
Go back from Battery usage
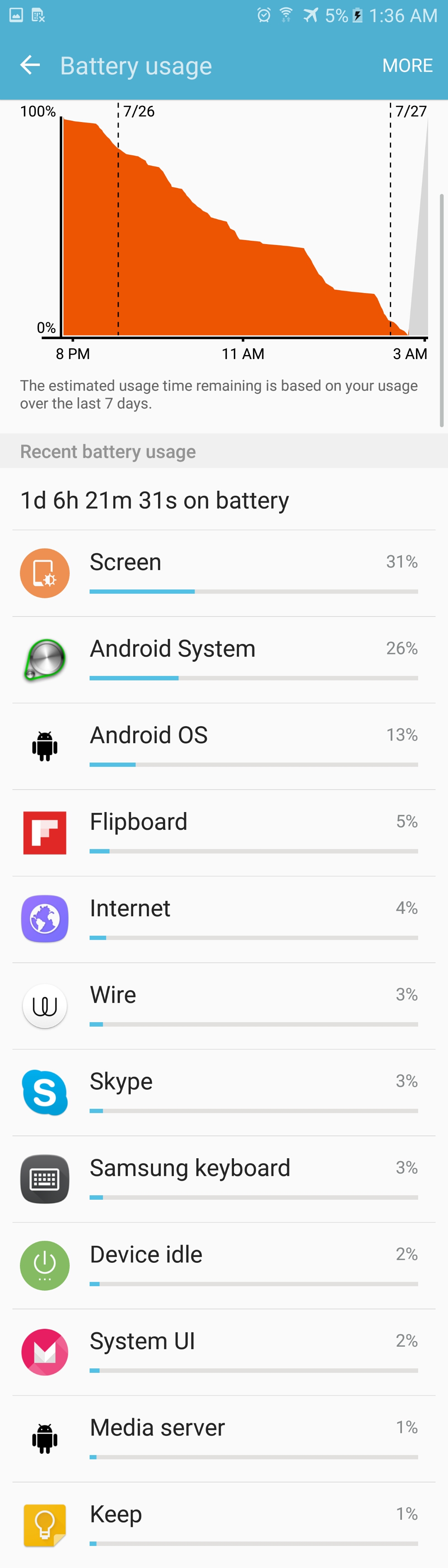30,65
